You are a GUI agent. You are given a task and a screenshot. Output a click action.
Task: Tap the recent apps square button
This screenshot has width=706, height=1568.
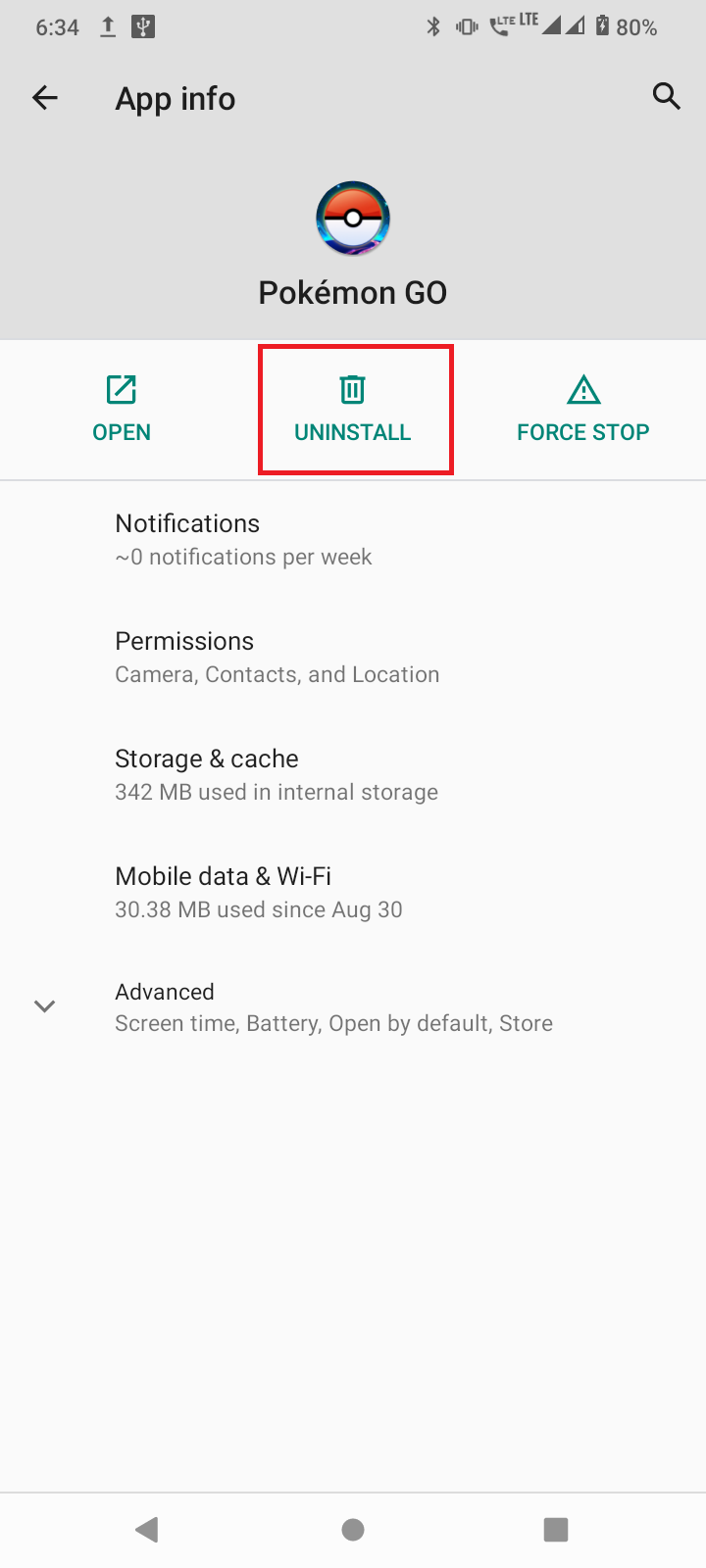pyautogui.click(x=555, y=1529)
